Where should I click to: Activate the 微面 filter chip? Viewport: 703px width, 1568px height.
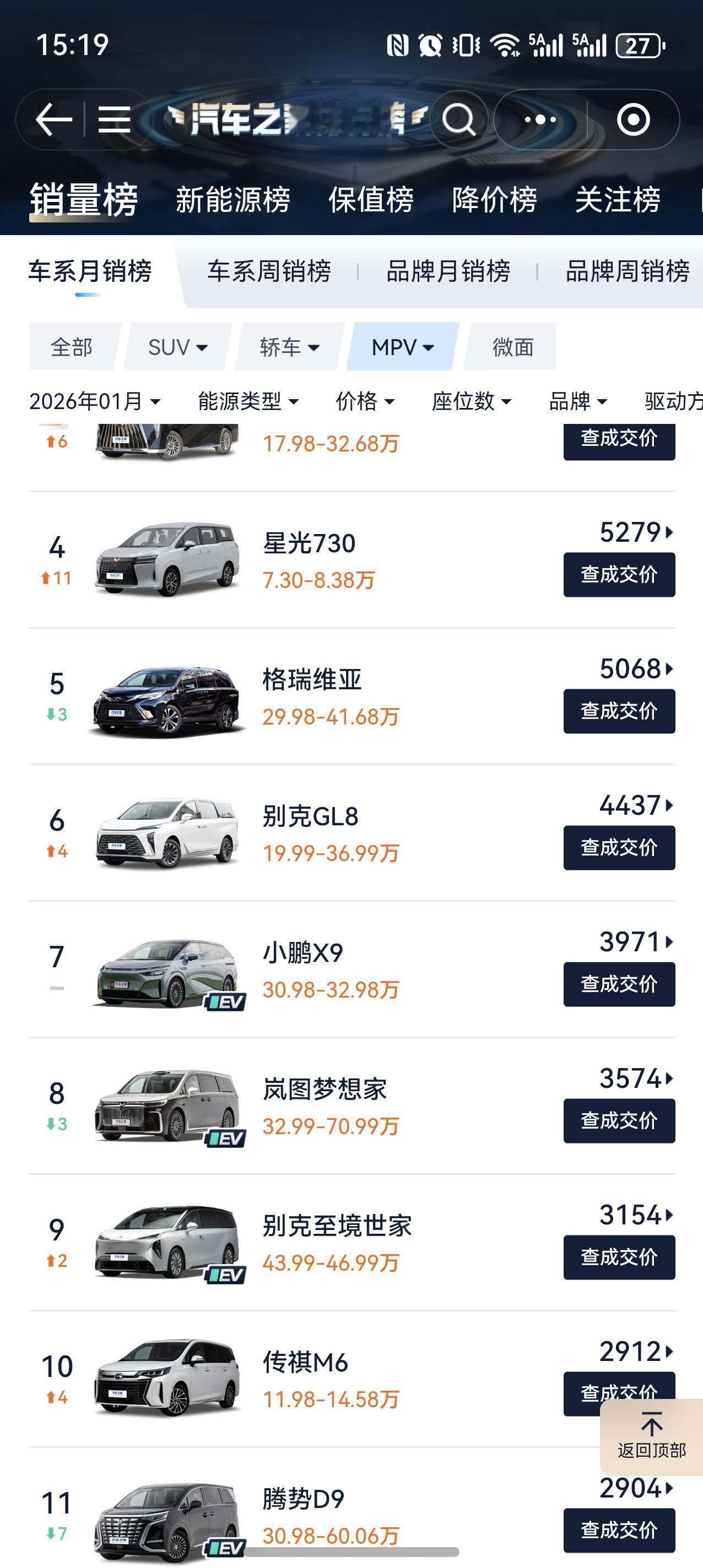click(x=511, y=347)
